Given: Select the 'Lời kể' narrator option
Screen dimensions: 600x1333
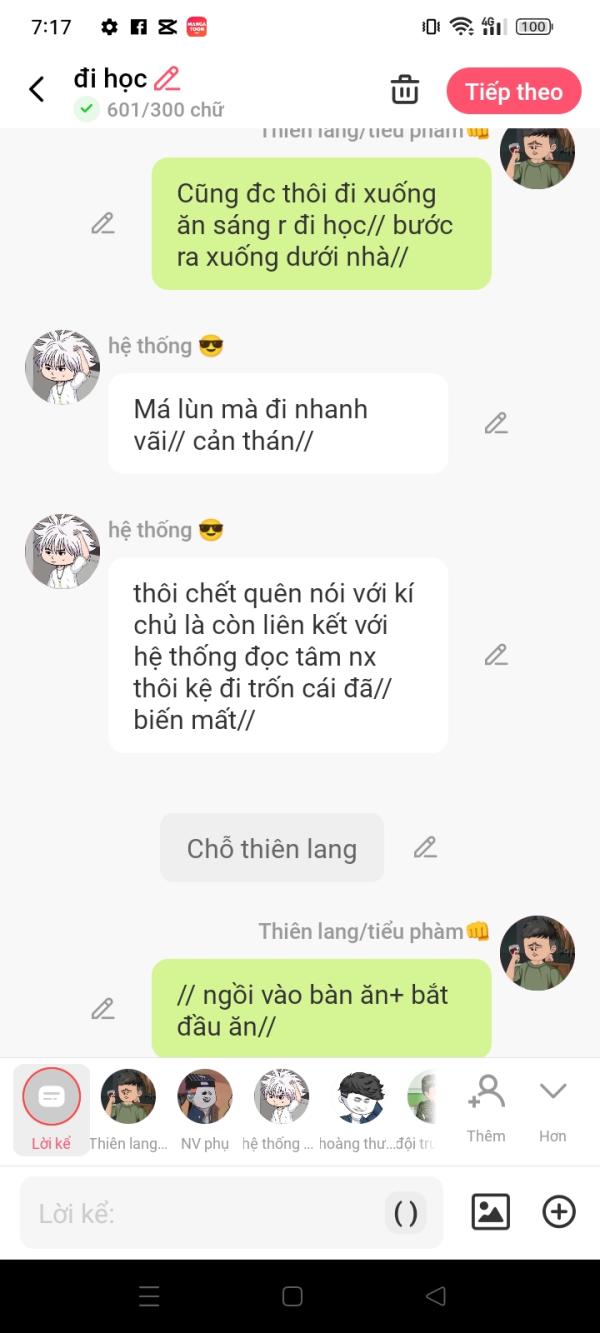Looking at the screenshot, I should pos(51,1107).
